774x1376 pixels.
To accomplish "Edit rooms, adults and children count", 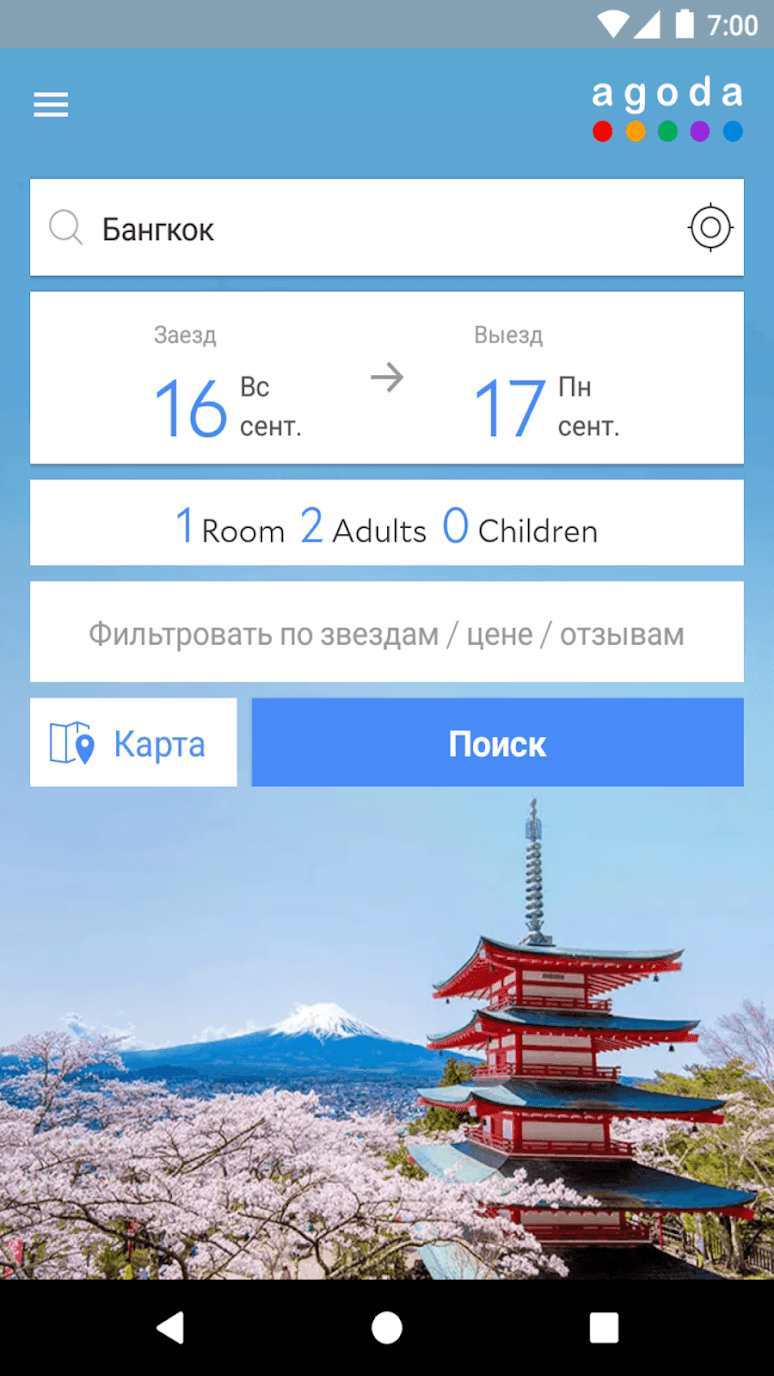I will pyautogui.click(x=386, y=525).
